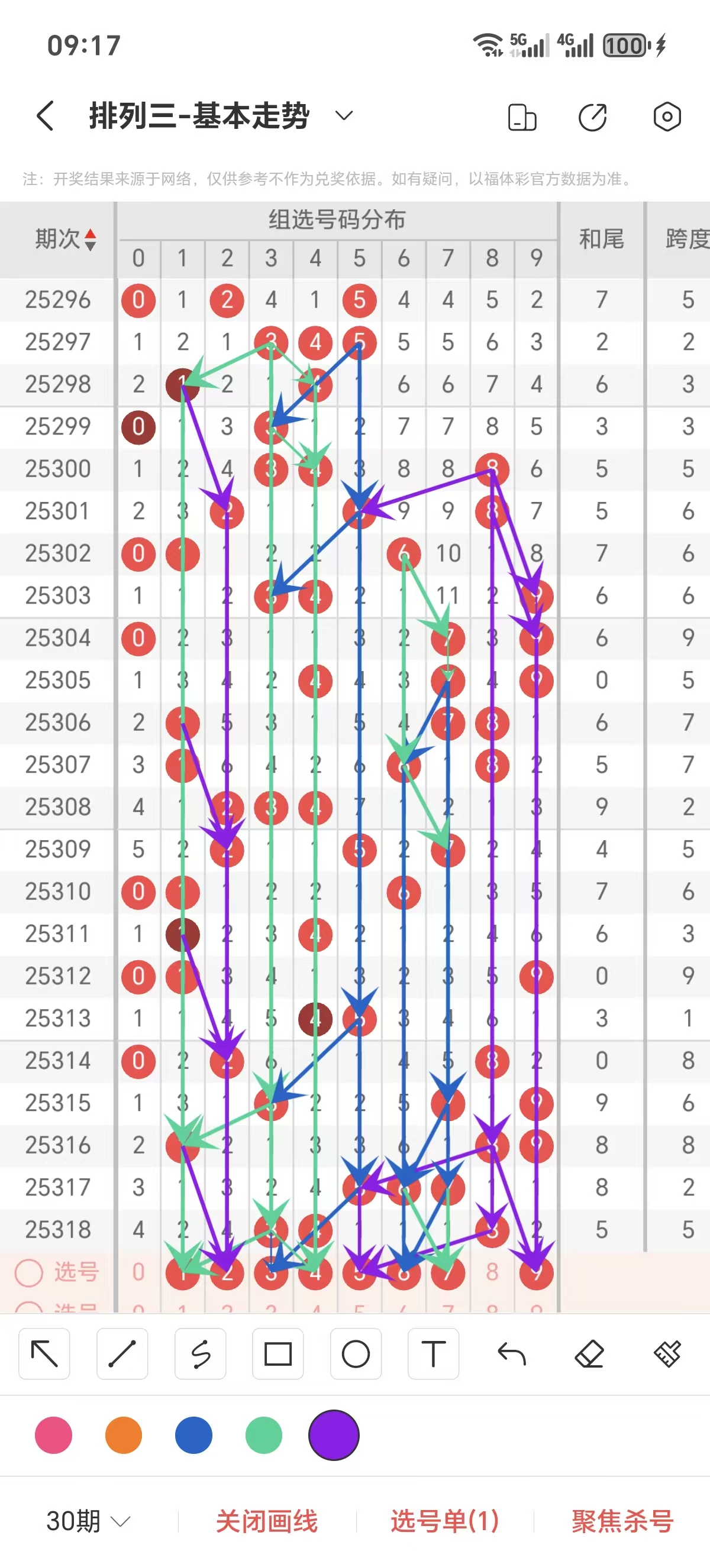Go back with the top-left arrow
This screenshot has height=1568, width=710.
(46, 116)
